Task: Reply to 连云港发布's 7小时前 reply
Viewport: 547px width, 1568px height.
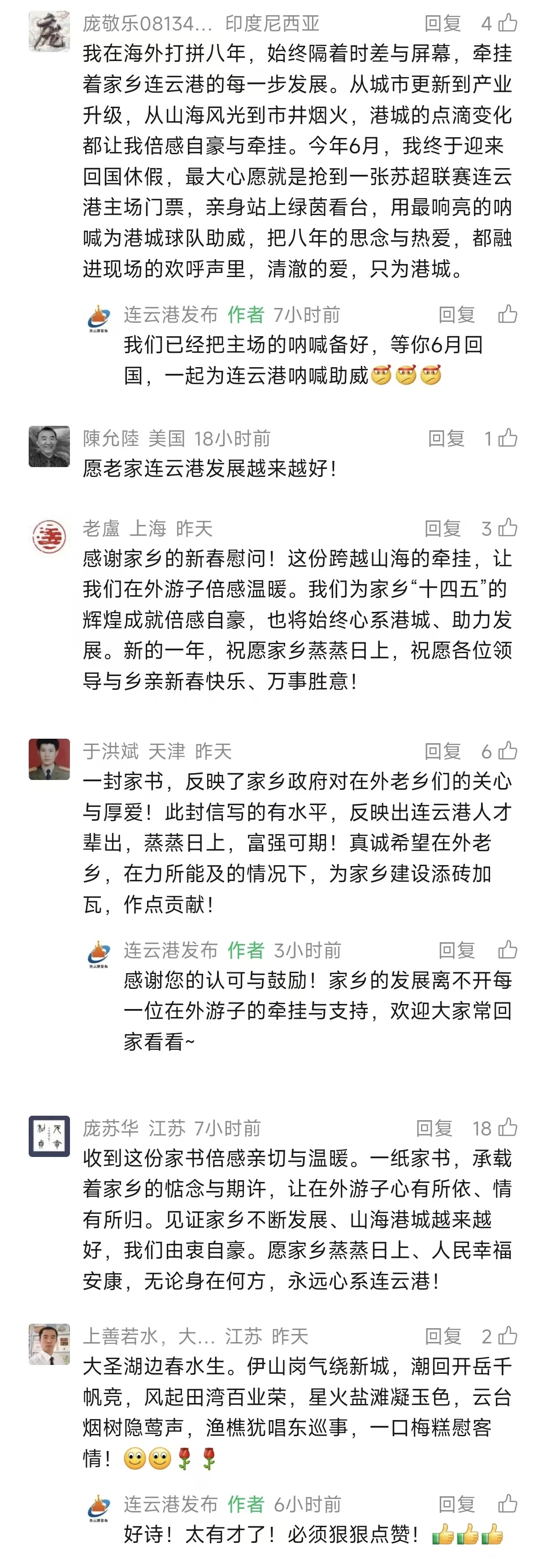Action: point(456,315)
